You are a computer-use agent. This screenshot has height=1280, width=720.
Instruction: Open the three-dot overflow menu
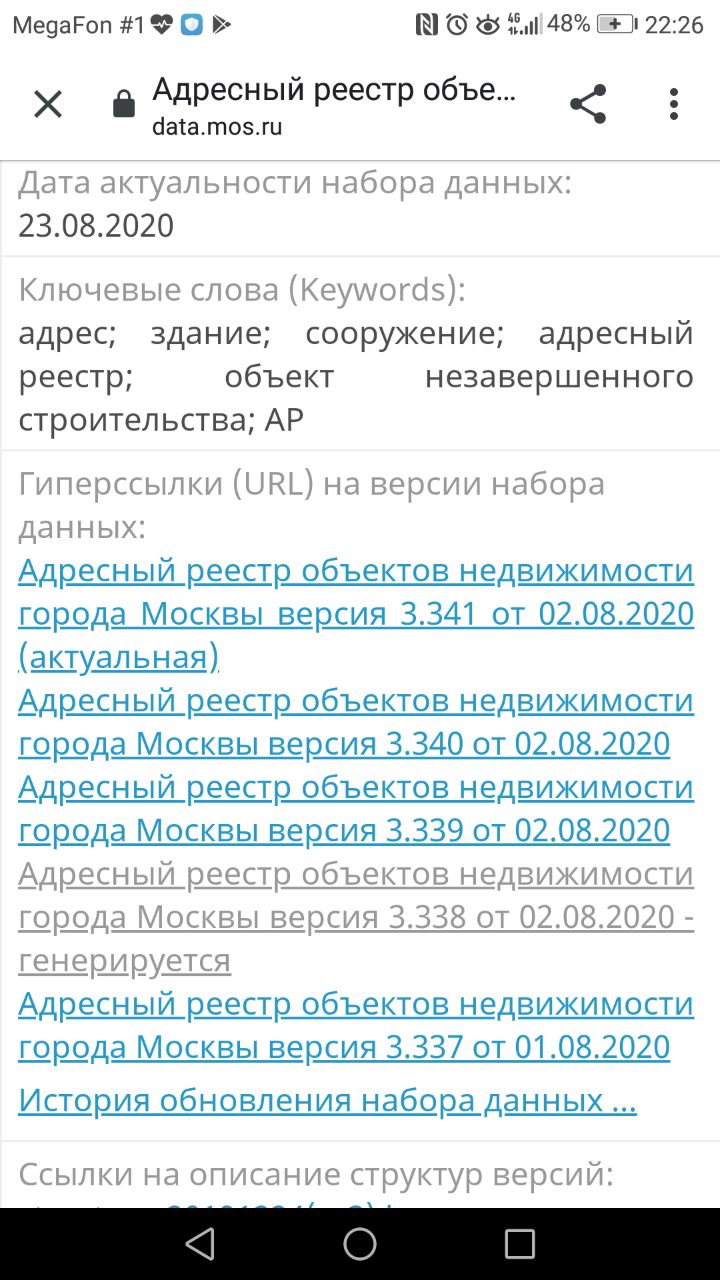[674, 104]
